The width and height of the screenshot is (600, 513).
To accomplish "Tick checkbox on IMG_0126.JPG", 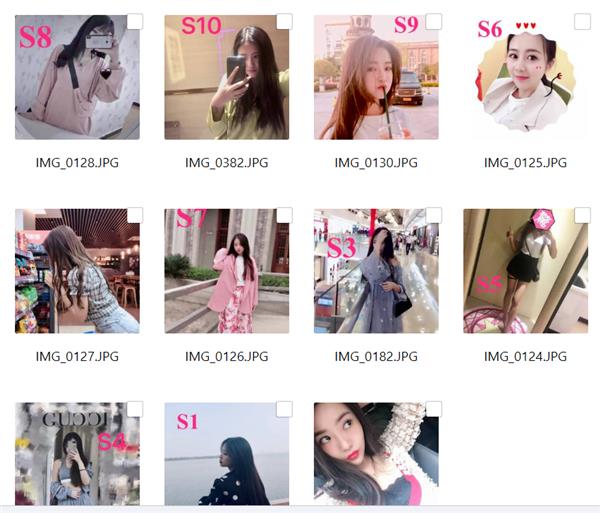I will 284,216.
